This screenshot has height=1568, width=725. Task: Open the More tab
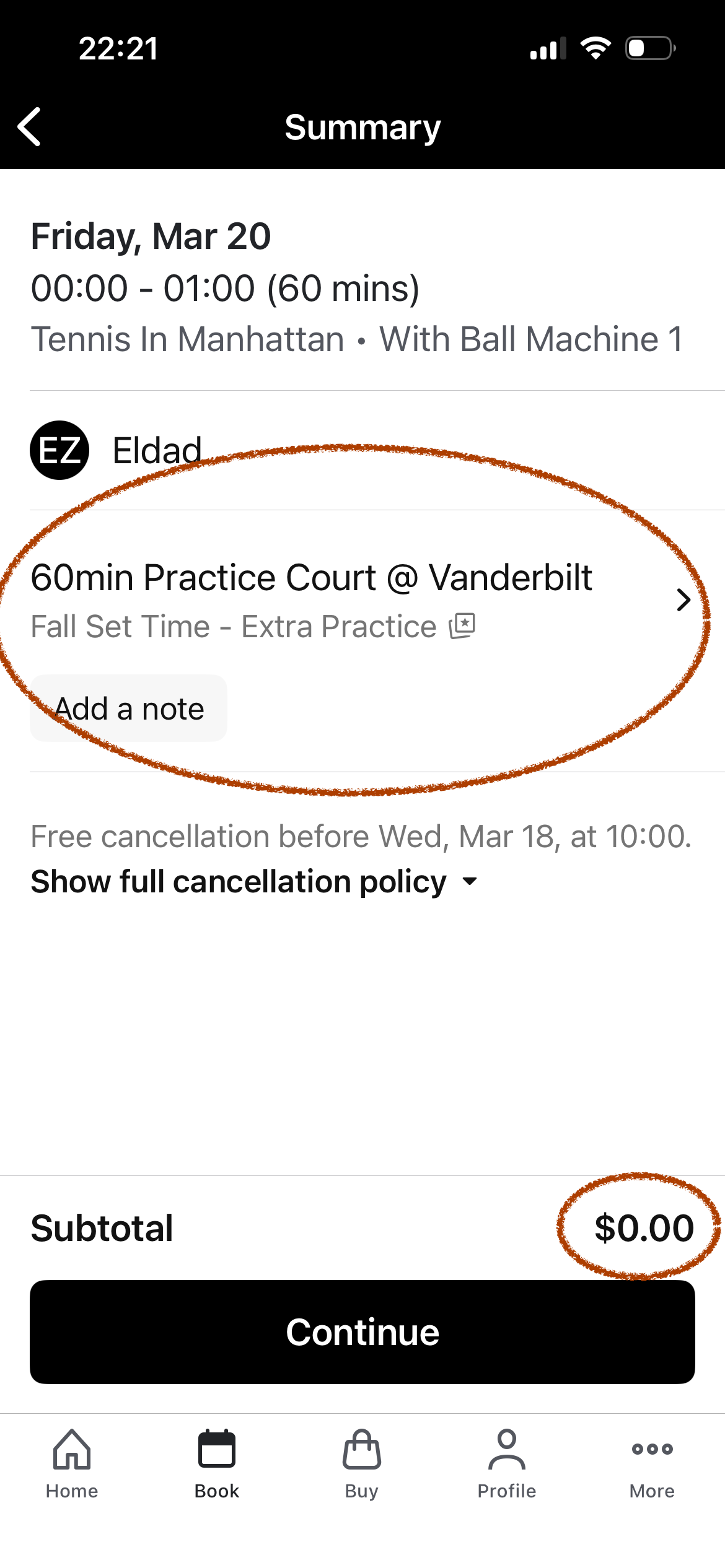point(652,1464)
